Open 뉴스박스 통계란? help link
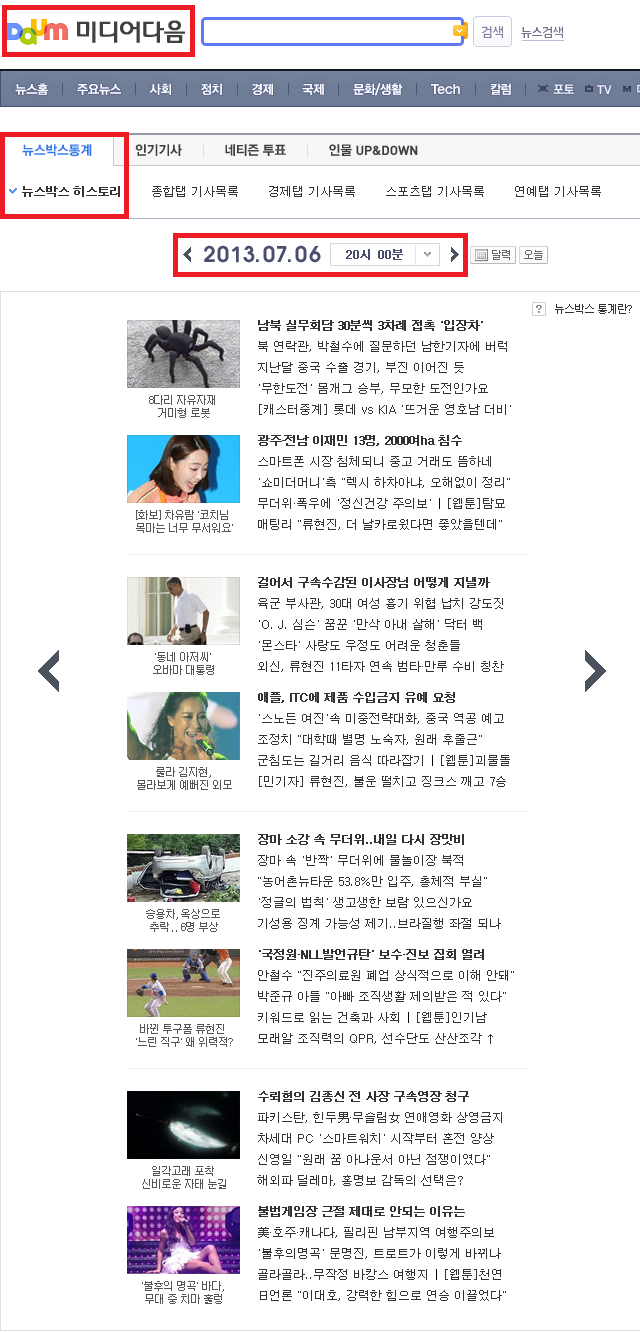Screen dimensions: 640x1333 [585, 309]
